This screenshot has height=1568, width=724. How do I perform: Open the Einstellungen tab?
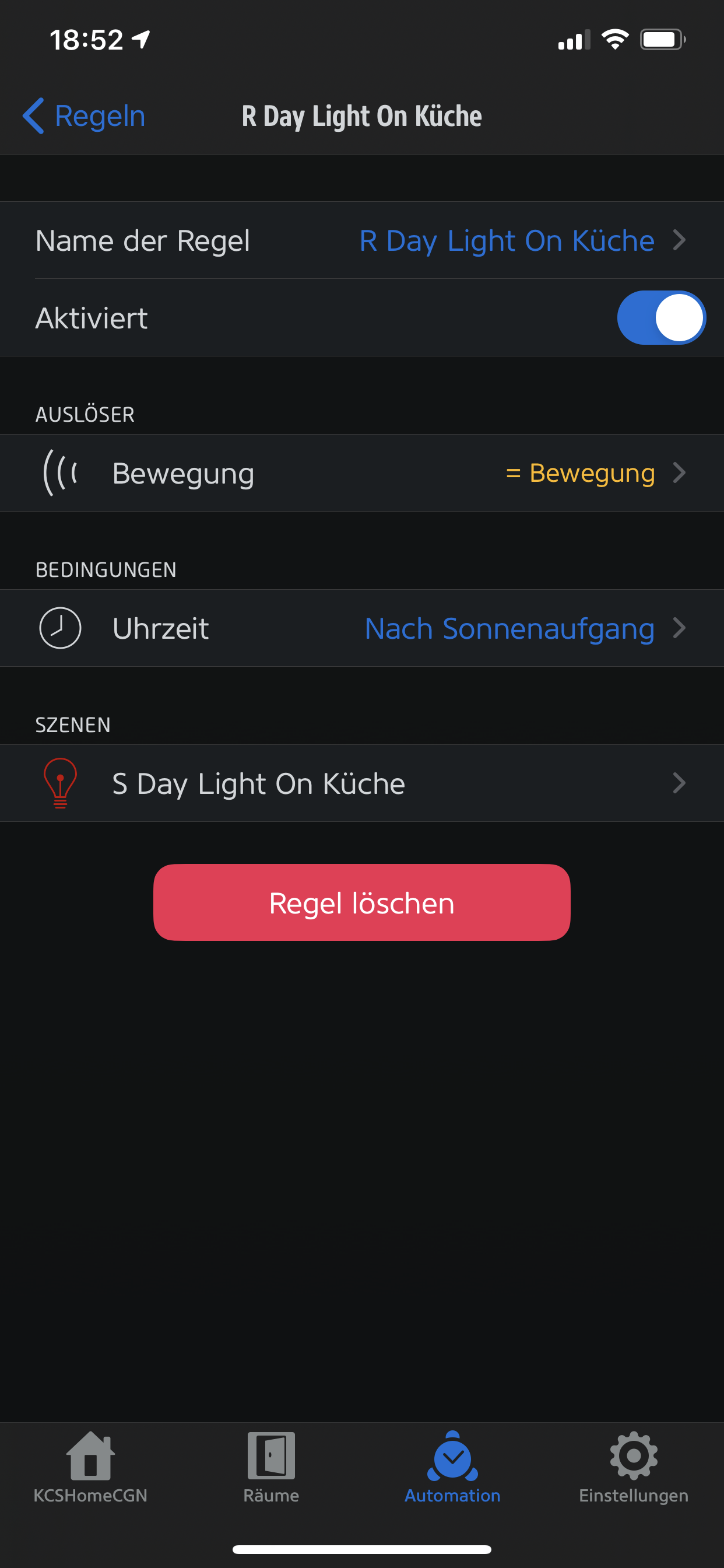tap(633, 1468)
